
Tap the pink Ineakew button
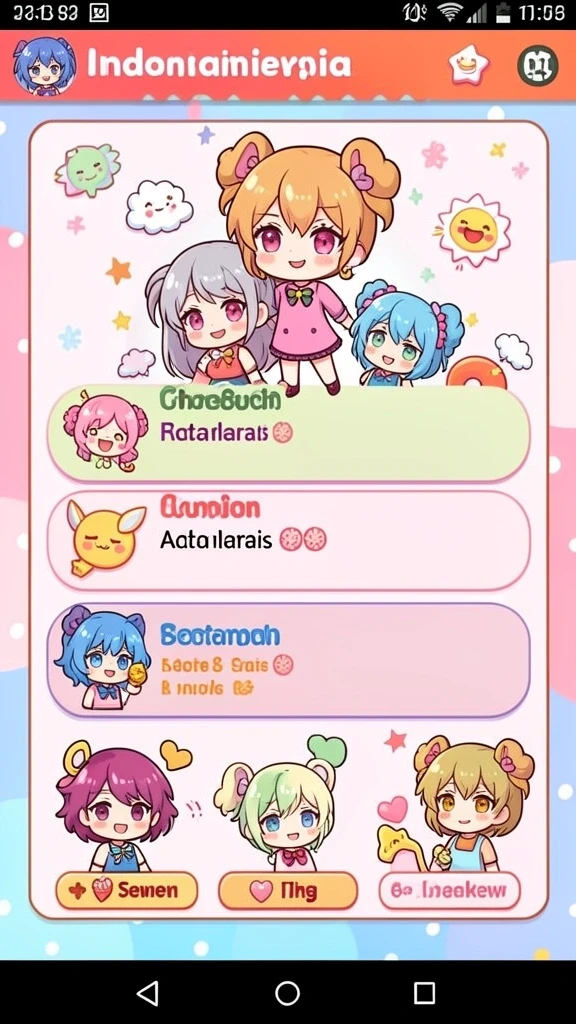pyautogui.click(x=449, y=890)
